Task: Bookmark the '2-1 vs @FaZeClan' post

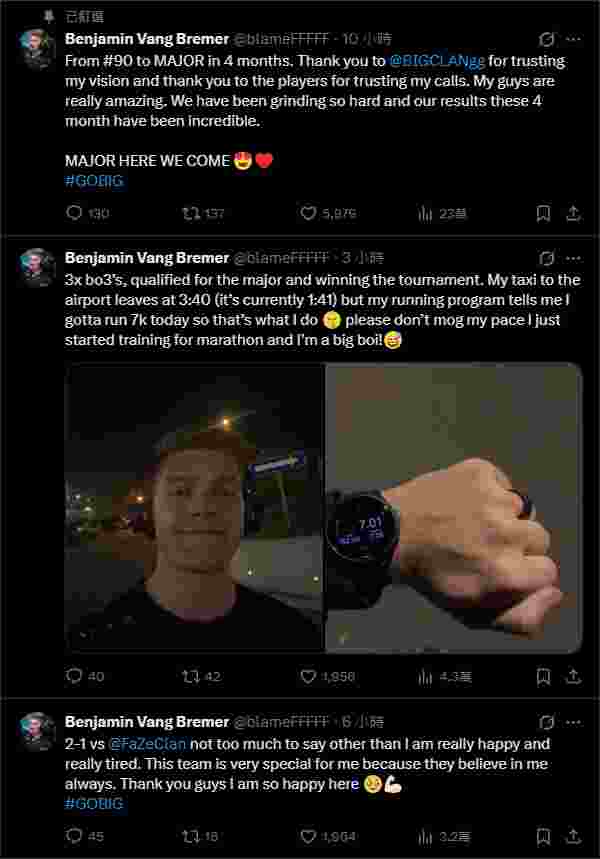Action: point(542,836)
